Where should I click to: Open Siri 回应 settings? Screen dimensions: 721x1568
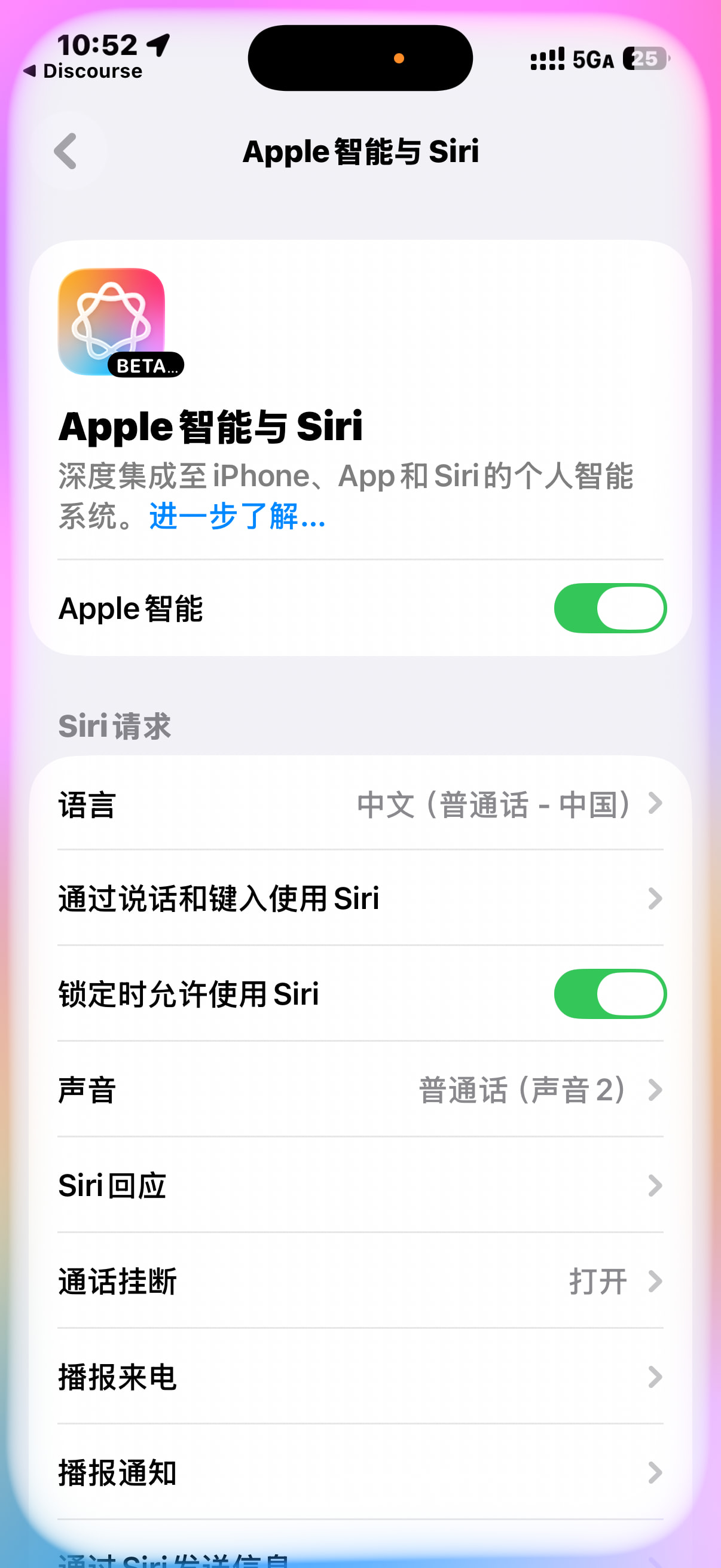(360, 1185)
